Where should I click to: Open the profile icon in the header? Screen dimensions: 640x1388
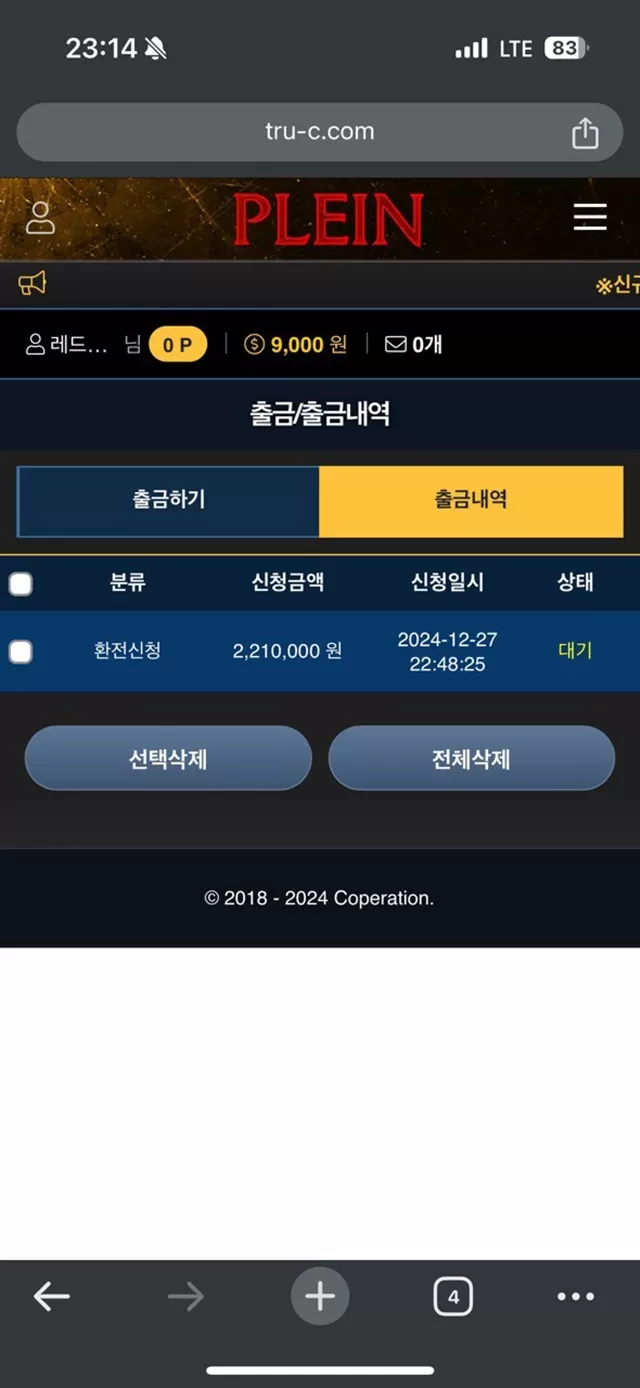[x=40, y=218]
